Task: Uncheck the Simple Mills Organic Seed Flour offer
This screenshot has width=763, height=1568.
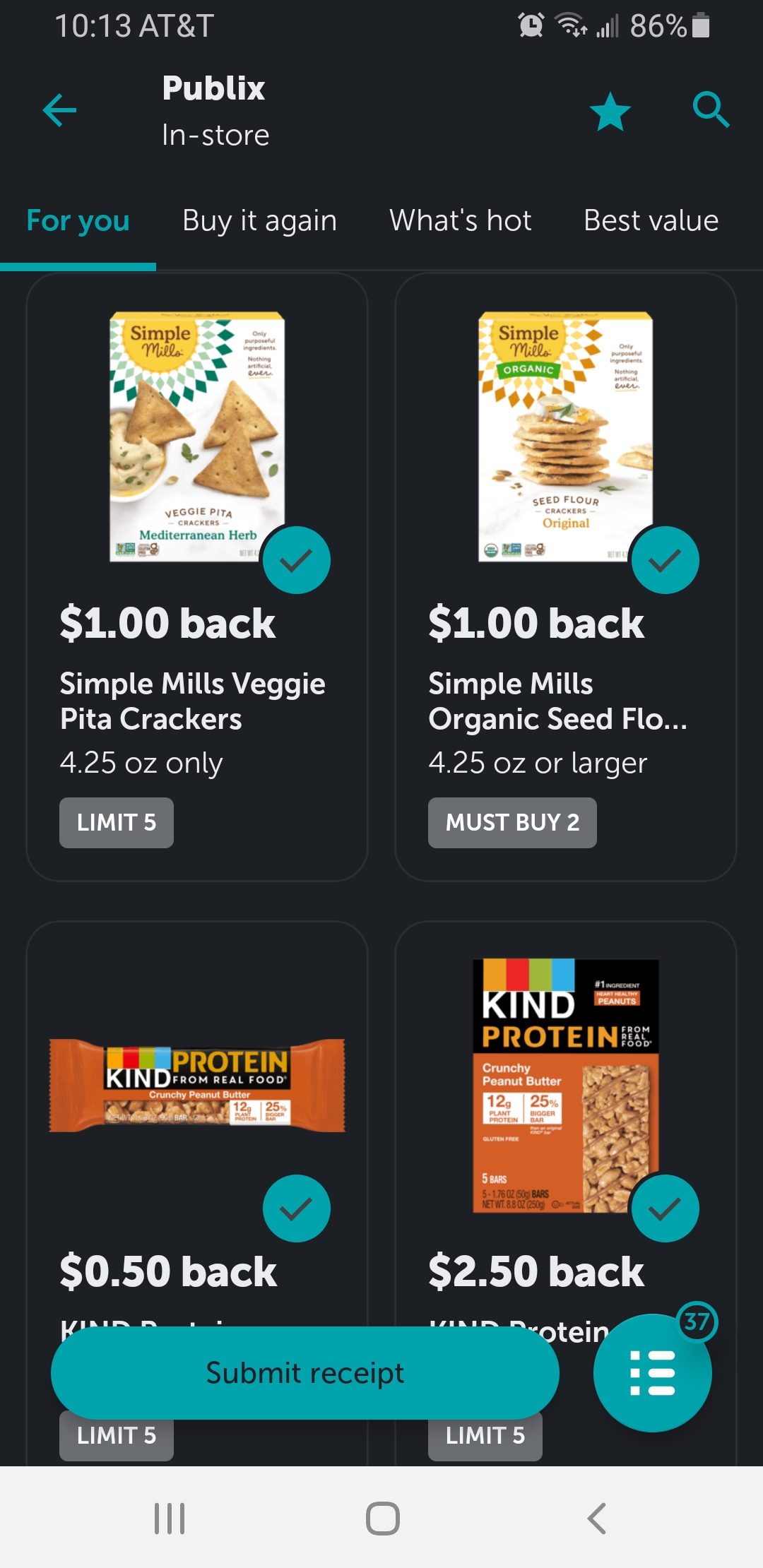Action: pos(665,560)
